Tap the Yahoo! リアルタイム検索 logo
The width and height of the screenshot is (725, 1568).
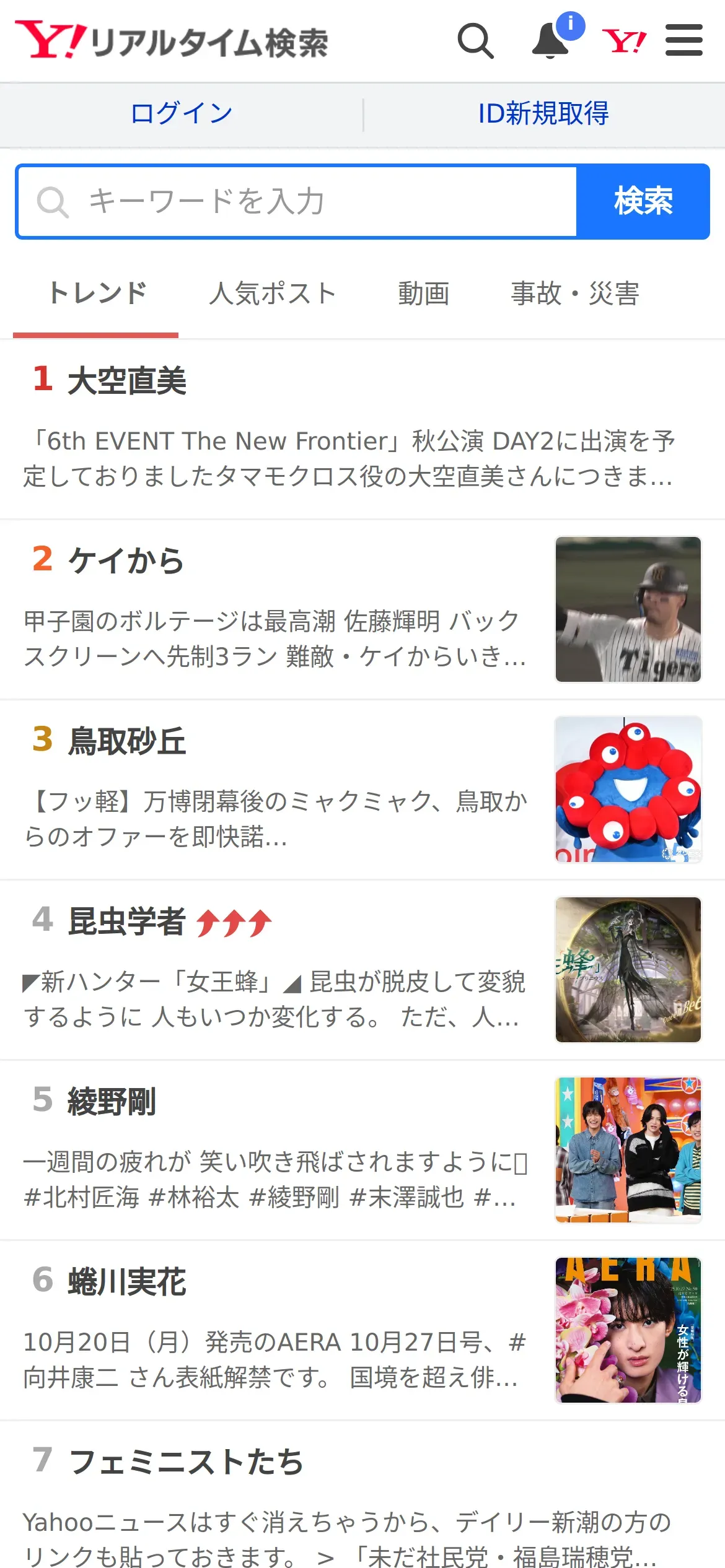pyautogui.click(x=172, y=41)
